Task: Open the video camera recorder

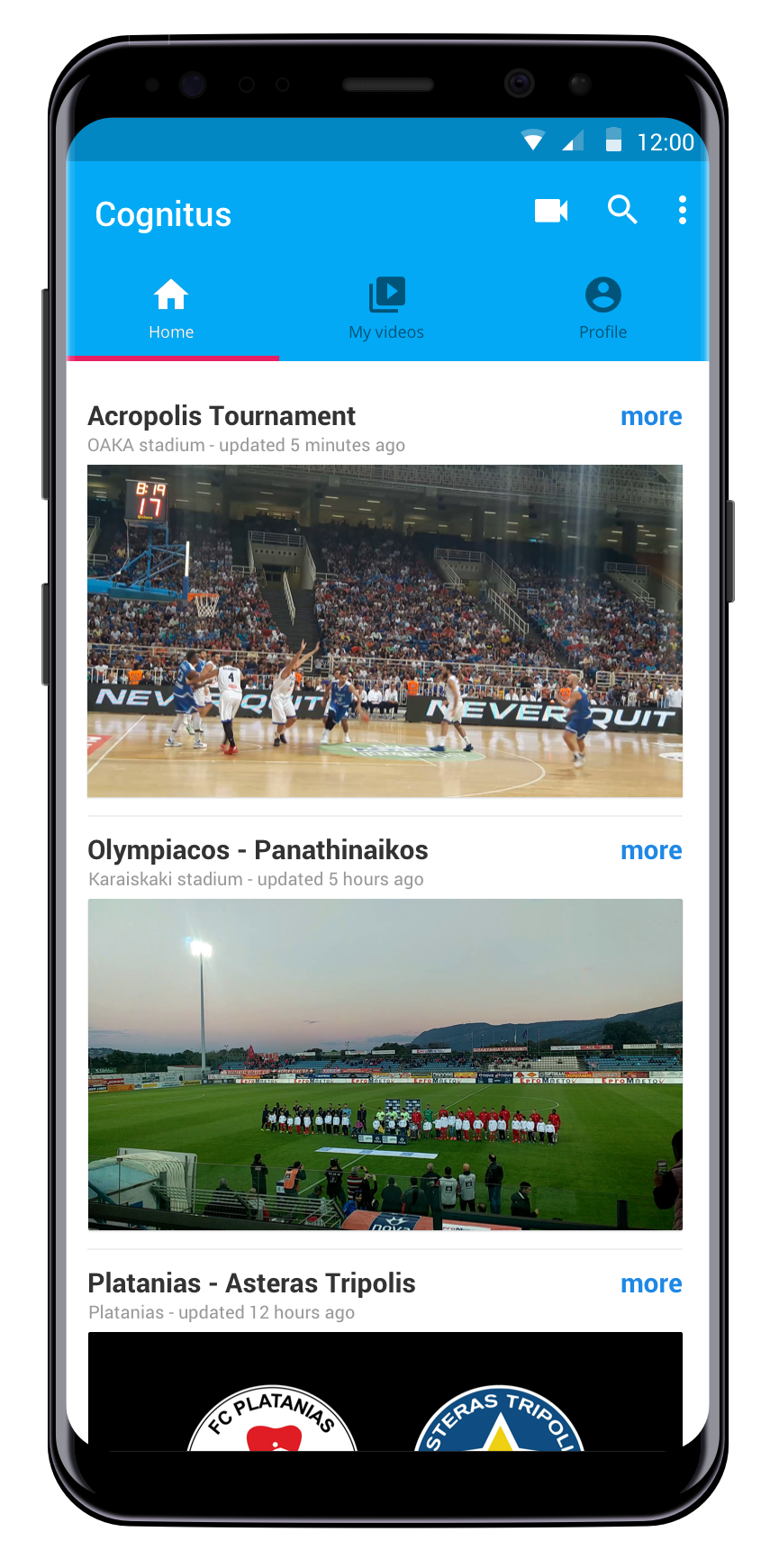Action: (x=550, y=211)
